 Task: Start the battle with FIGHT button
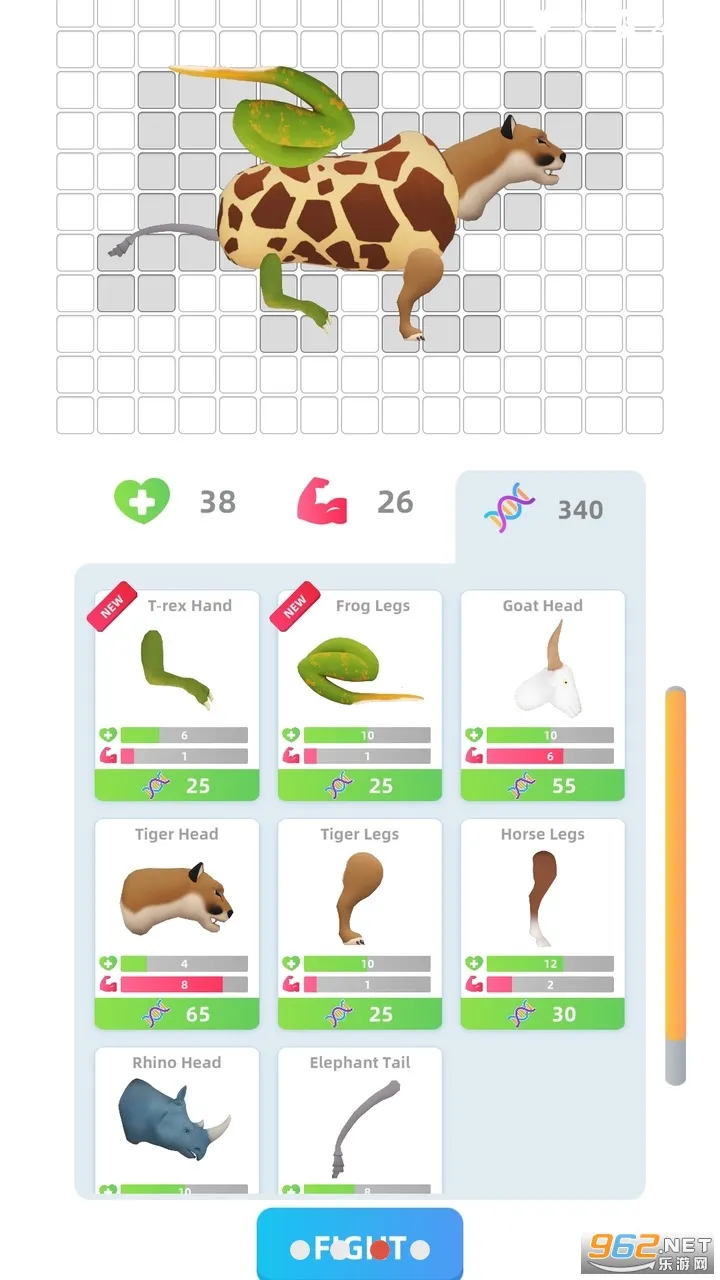tap(360, 1247)
